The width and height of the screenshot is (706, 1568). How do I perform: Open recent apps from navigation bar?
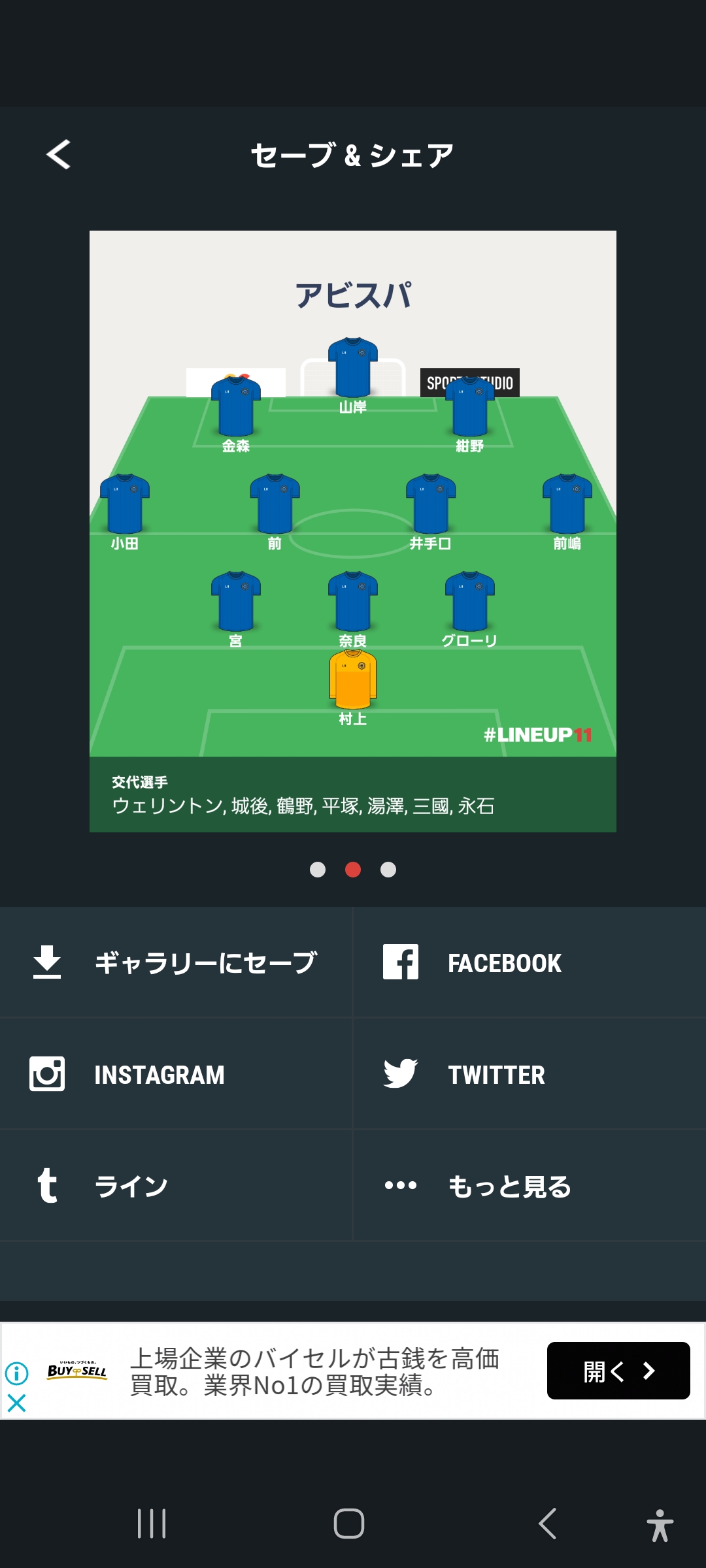[152, 1524]
